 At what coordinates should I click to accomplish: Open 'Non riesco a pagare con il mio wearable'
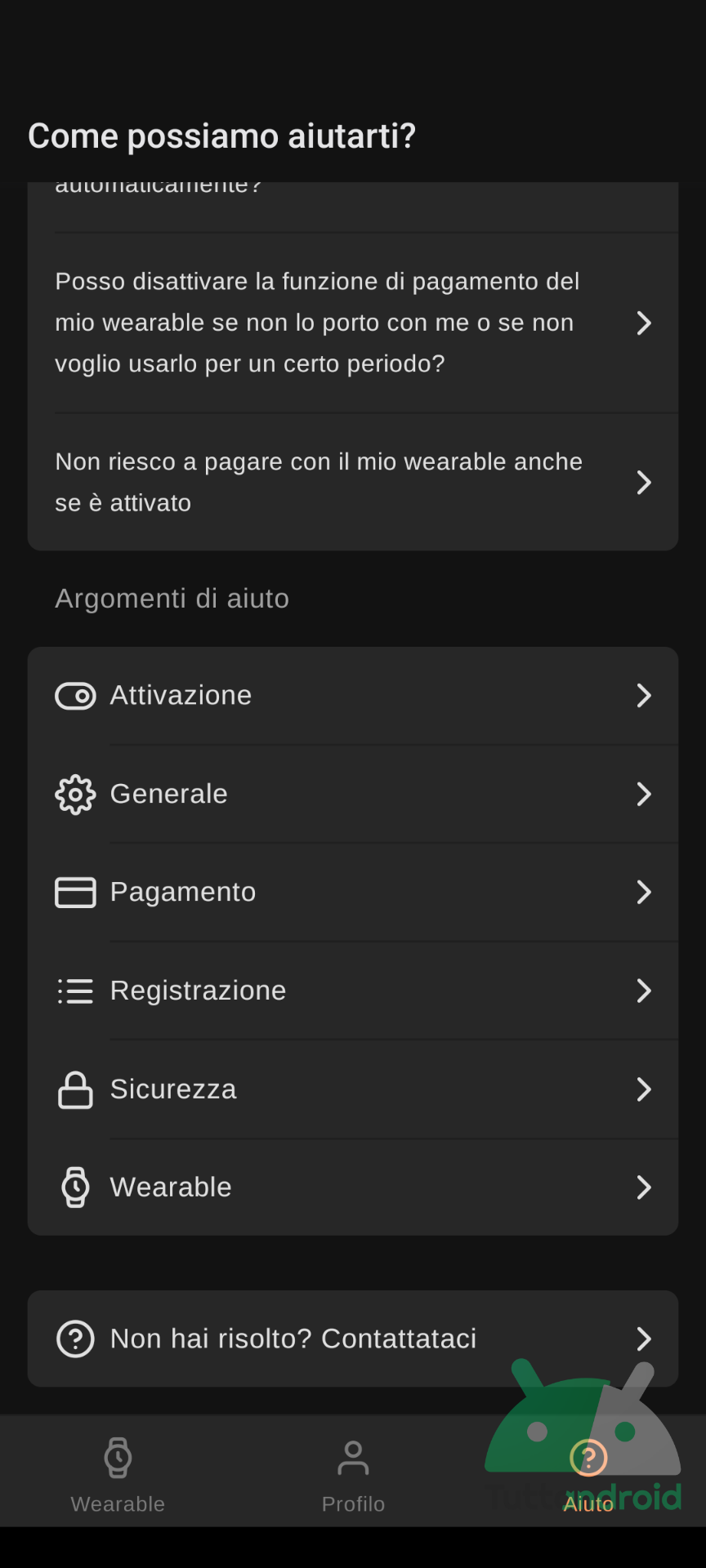click(x=353, y=482)
